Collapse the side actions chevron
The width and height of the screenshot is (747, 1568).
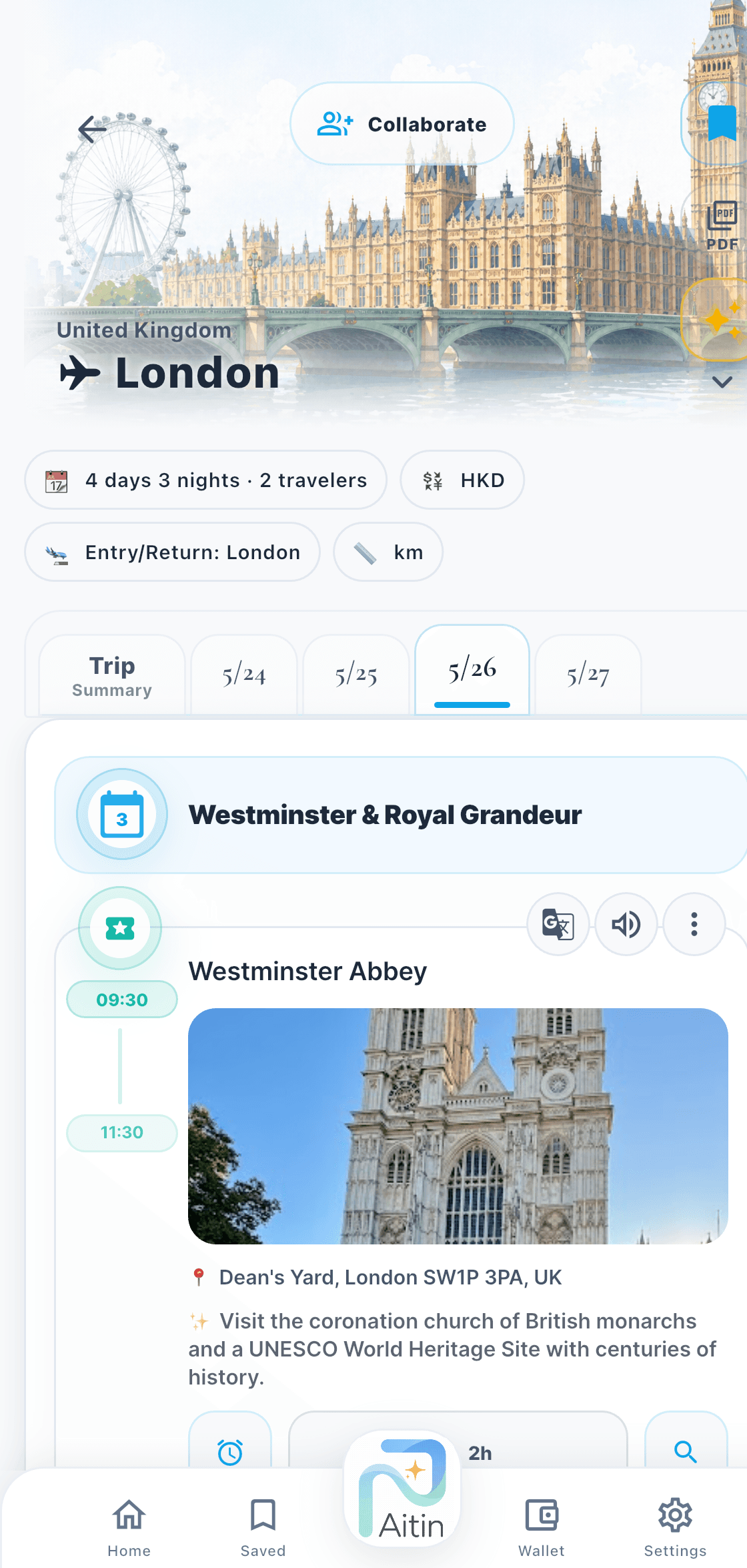pos(722,382)
